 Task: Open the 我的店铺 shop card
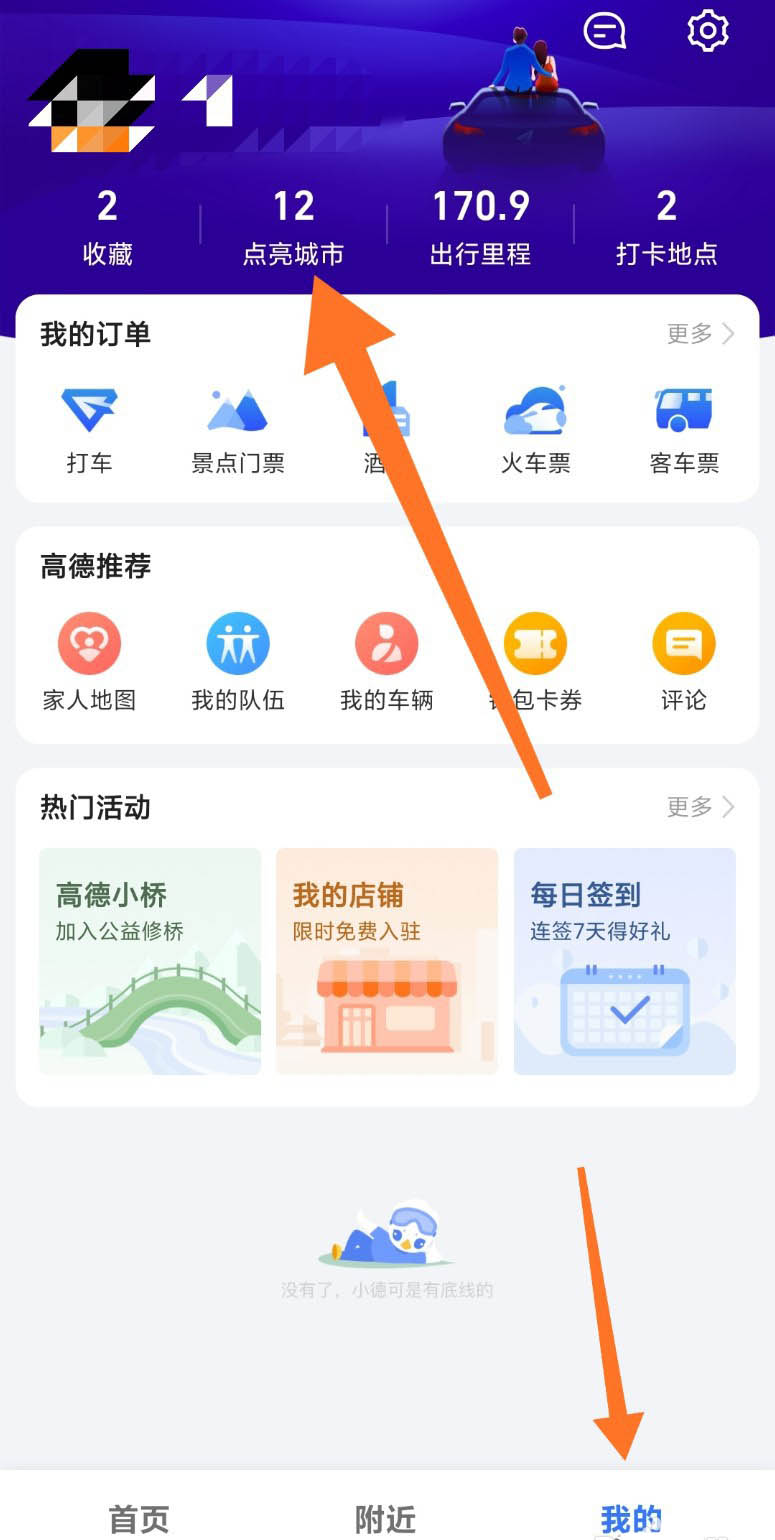click(x=387, y=960)
